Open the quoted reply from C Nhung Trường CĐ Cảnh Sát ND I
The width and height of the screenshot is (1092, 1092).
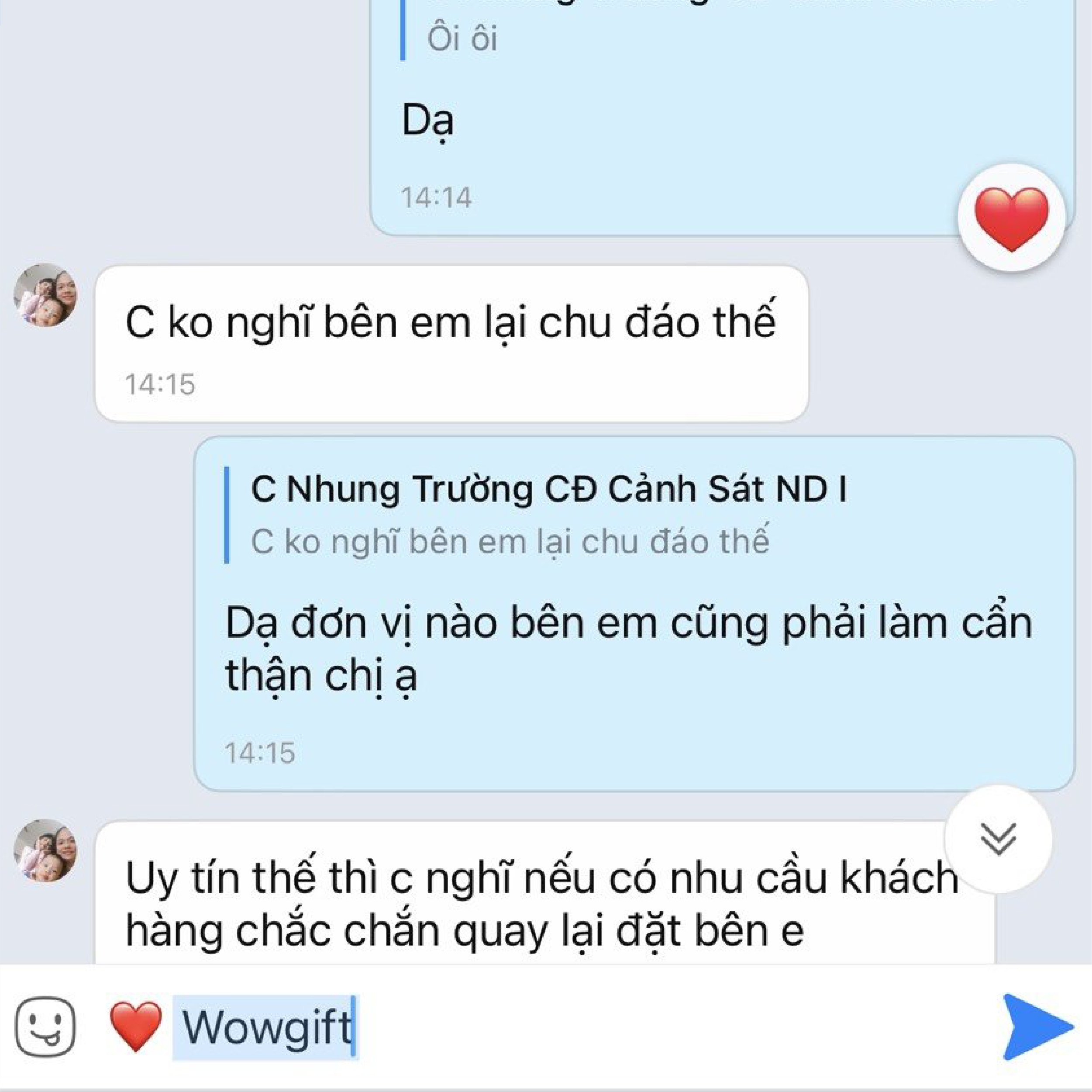pos(537,515)
